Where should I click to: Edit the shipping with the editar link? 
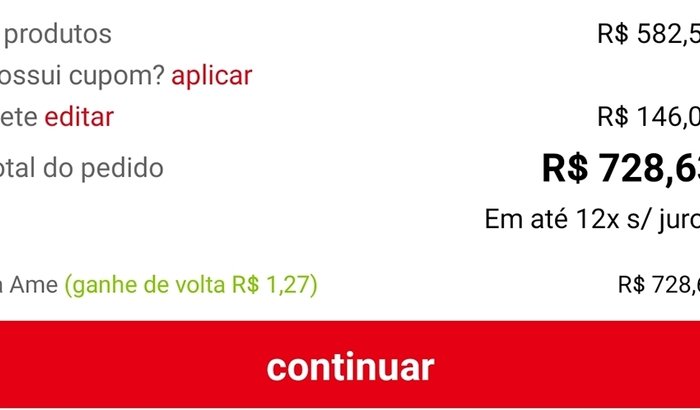(x=79, y=117)
